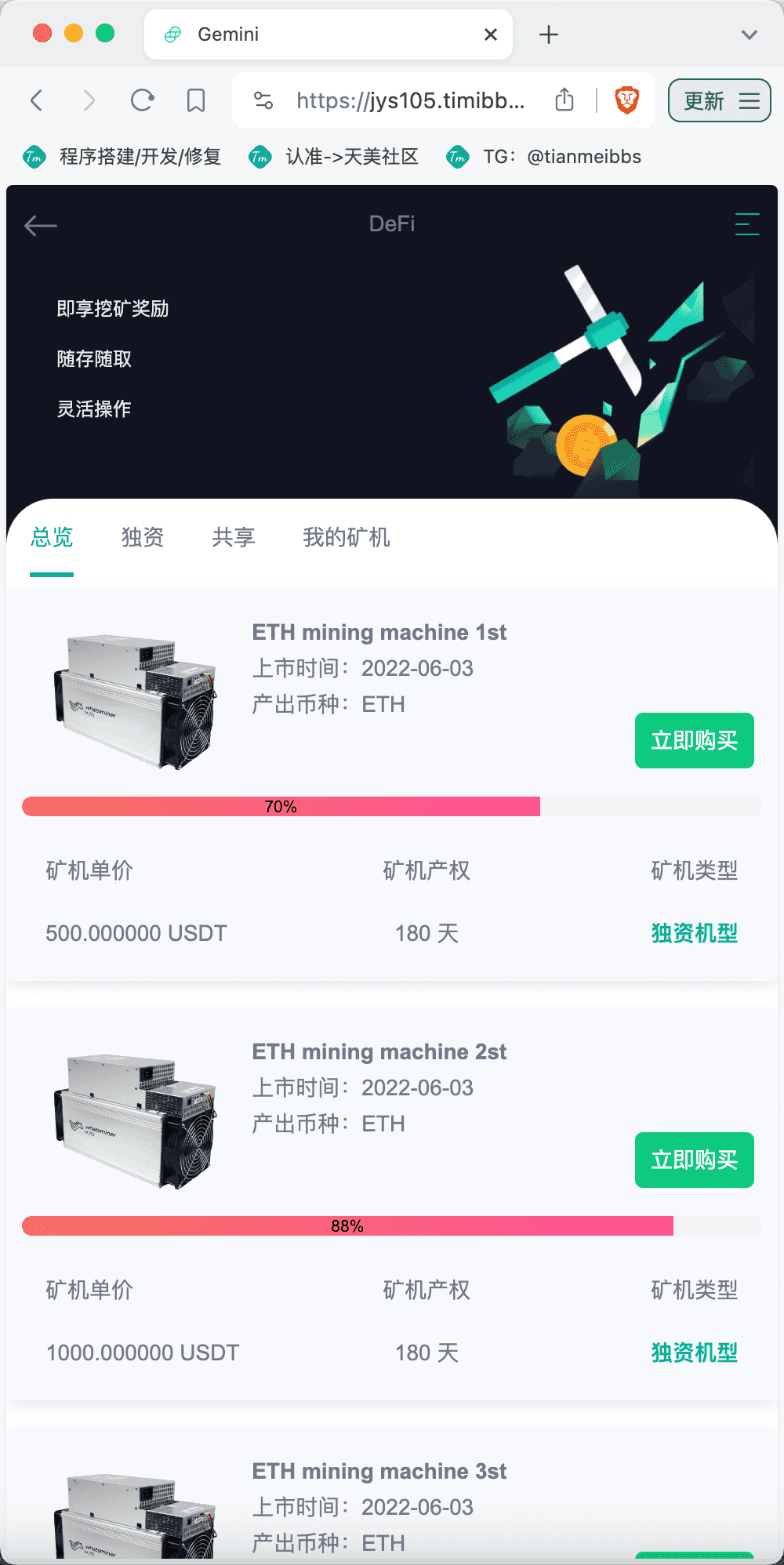Switch to the 独资 tab
Screen dimensions: 784x1565
tap(143, 538)
